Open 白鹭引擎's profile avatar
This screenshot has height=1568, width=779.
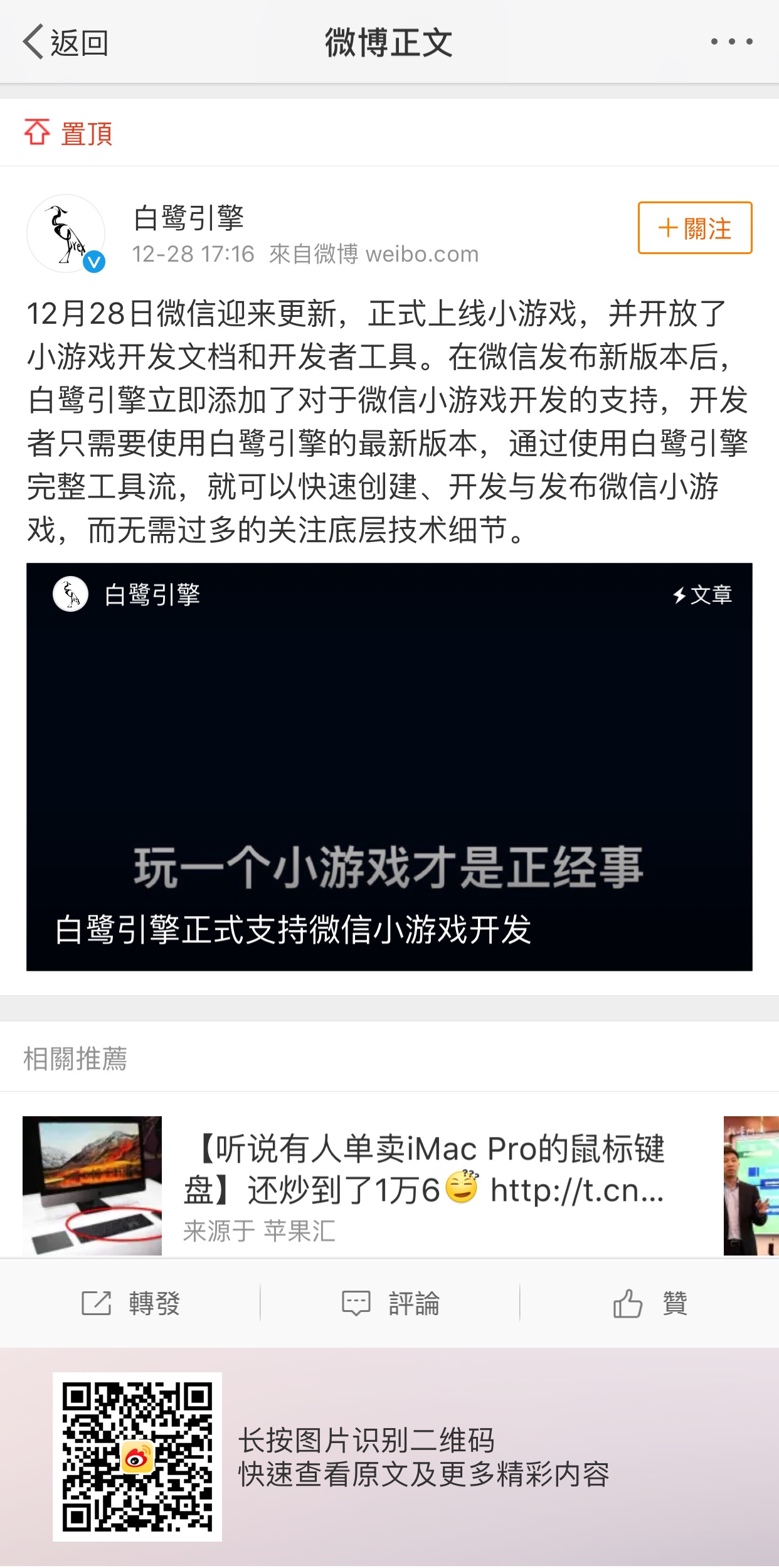[x=66, y=233]
